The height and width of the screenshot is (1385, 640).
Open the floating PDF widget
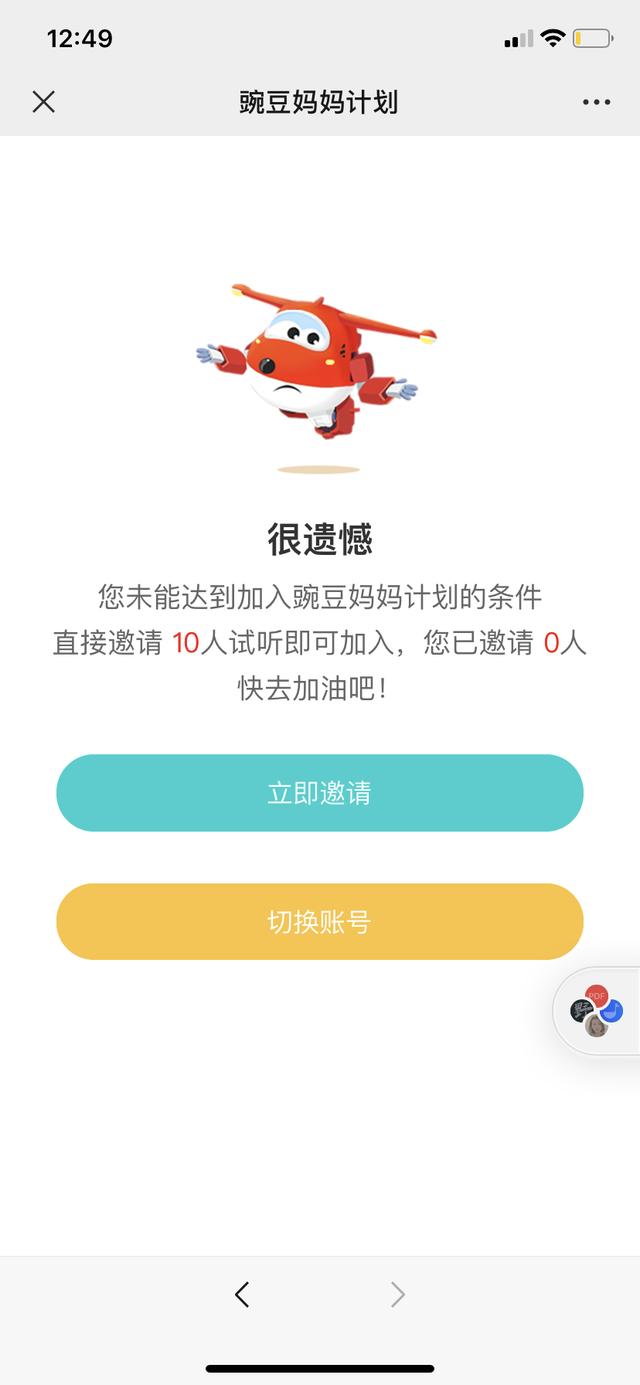[x=597, y=1011]
